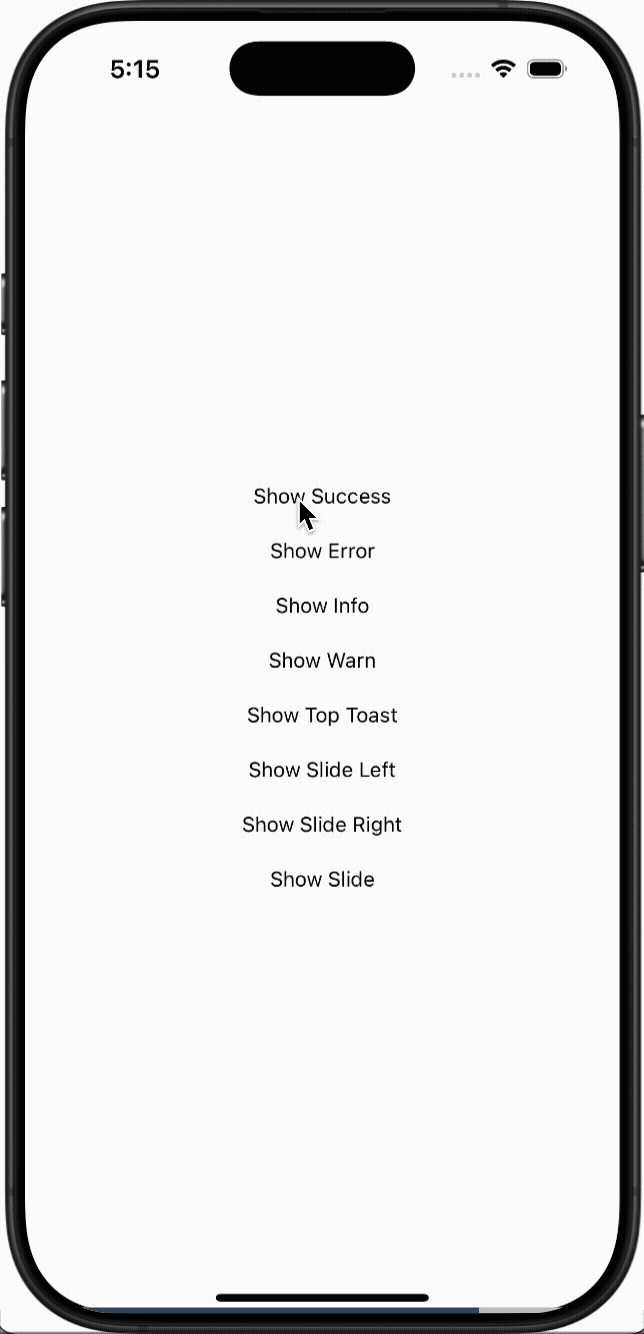Screen dimensions: 644x1334
Task: Tap the Show Success button
Action: 322,496
